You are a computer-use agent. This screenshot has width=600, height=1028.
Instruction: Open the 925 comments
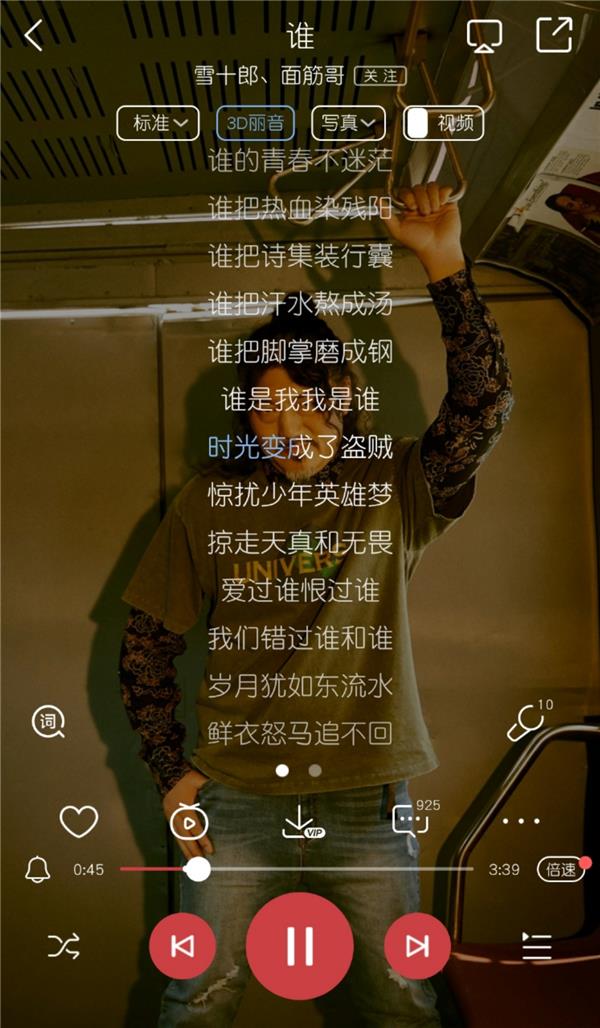point(410,821)
